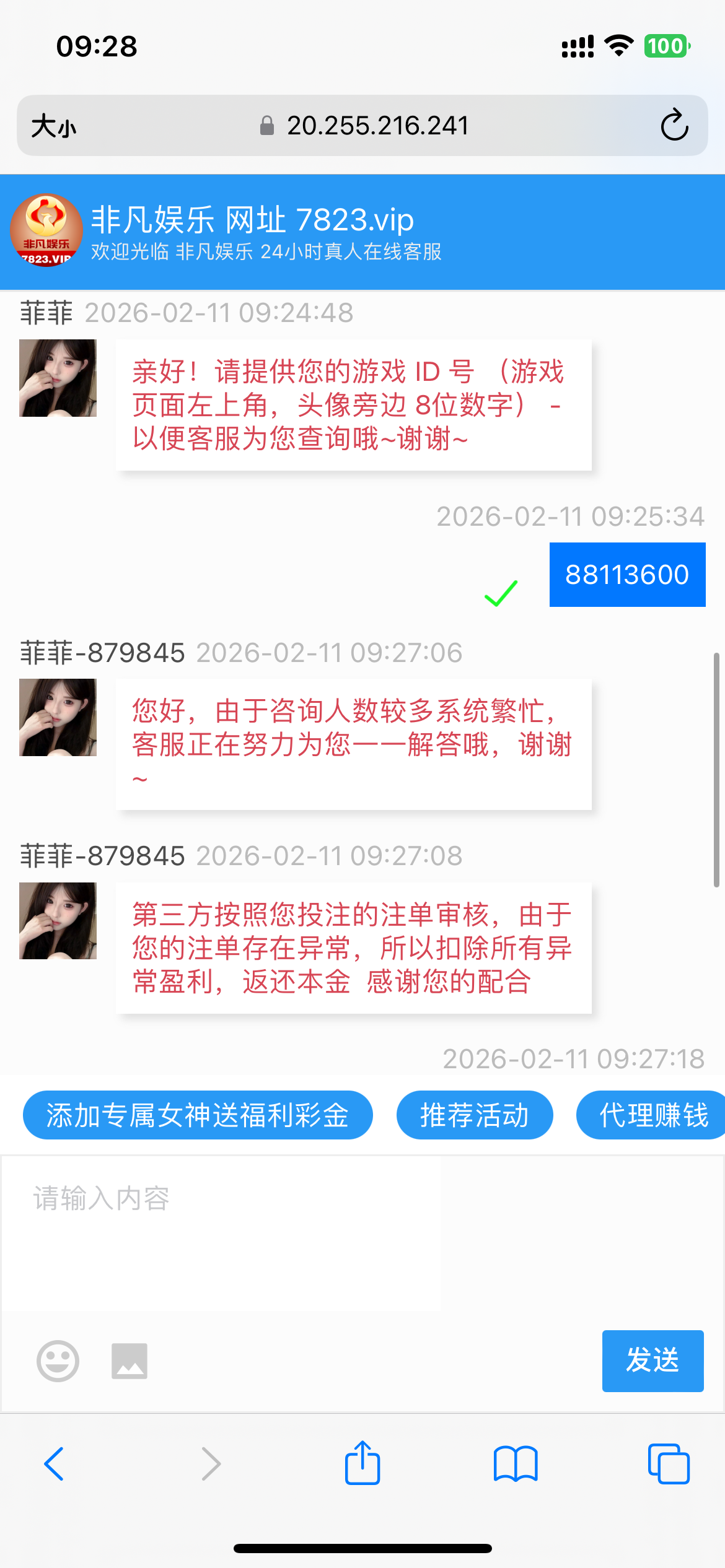Reload the page in Safari
The height and width of the screenshot is (1568, 725).
coord(674,126)
